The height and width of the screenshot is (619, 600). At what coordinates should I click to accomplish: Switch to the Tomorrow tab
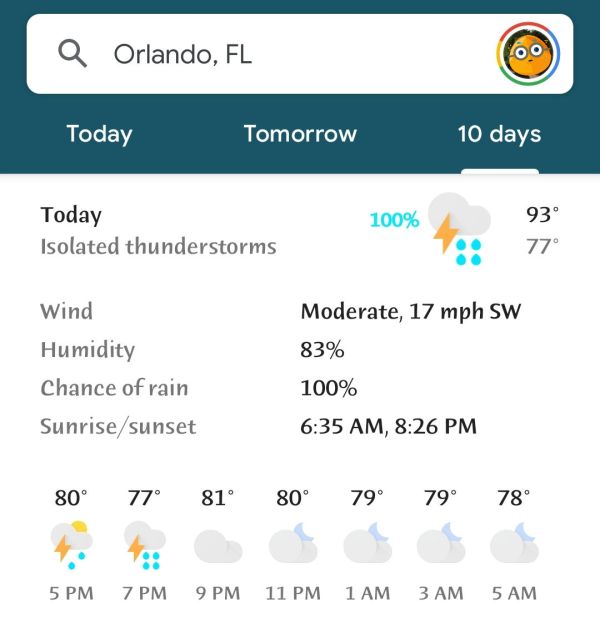[x=300, y=134]
